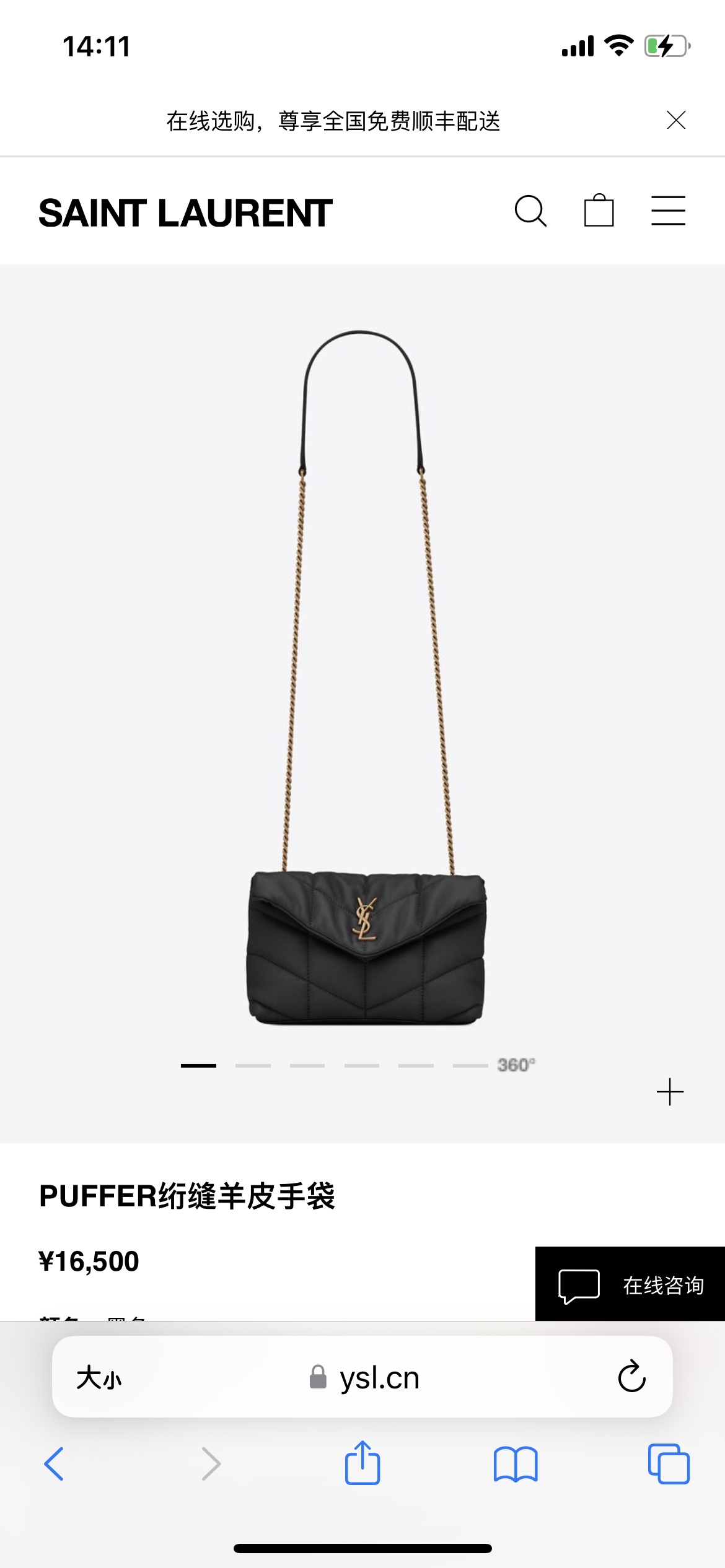Open Safari bookmarks
The width and height of the screenshot is (725, 1568).
pyautogui.click(x=516, y=1464)
